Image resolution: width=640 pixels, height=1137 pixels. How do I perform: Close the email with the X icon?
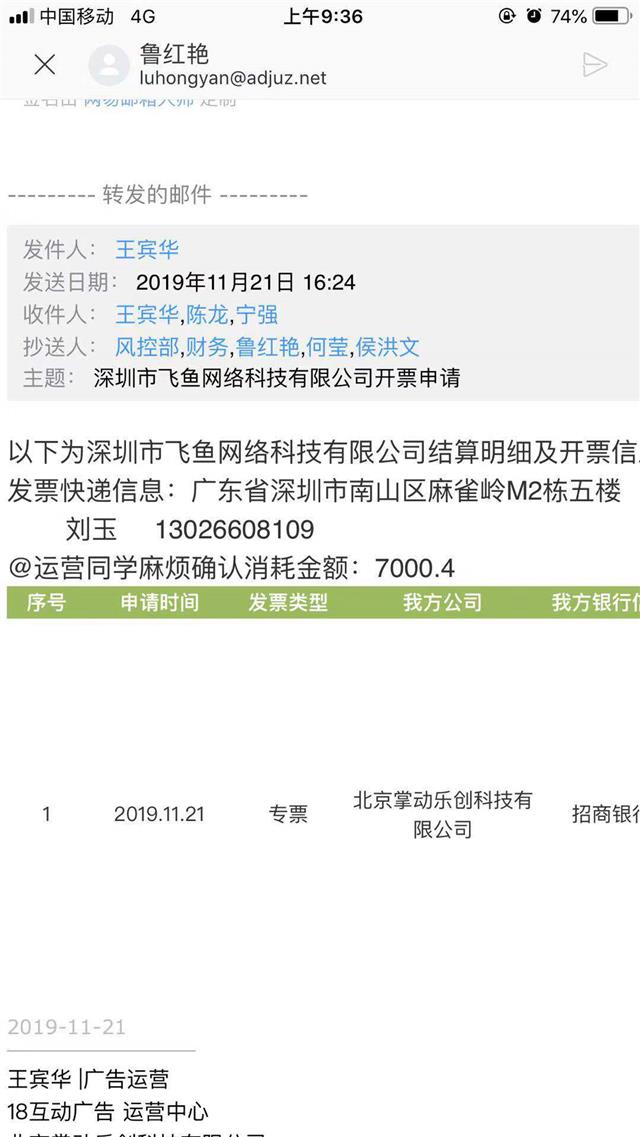click(44, 65)
